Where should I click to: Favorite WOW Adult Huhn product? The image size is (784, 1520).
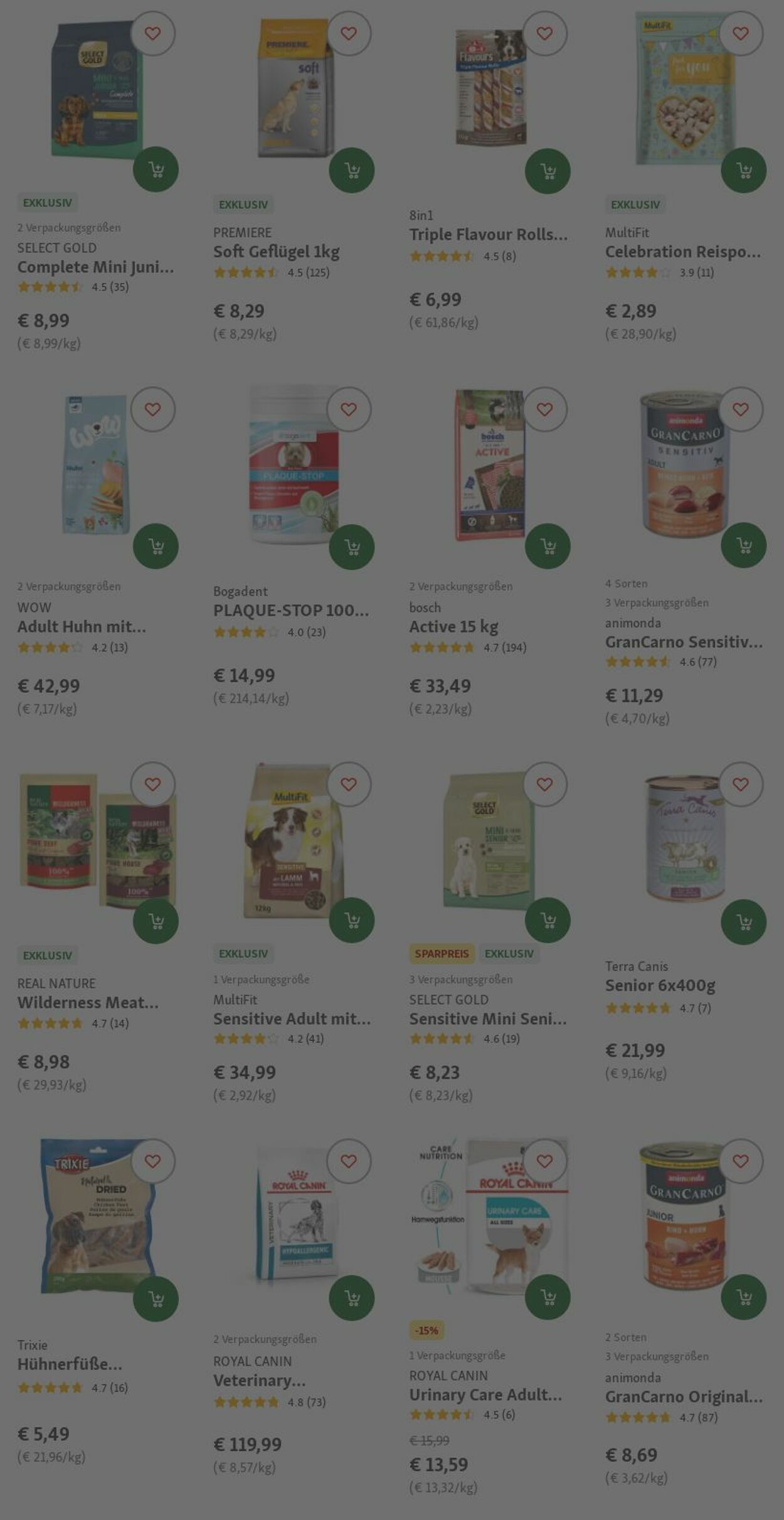(x=152, y=409)
